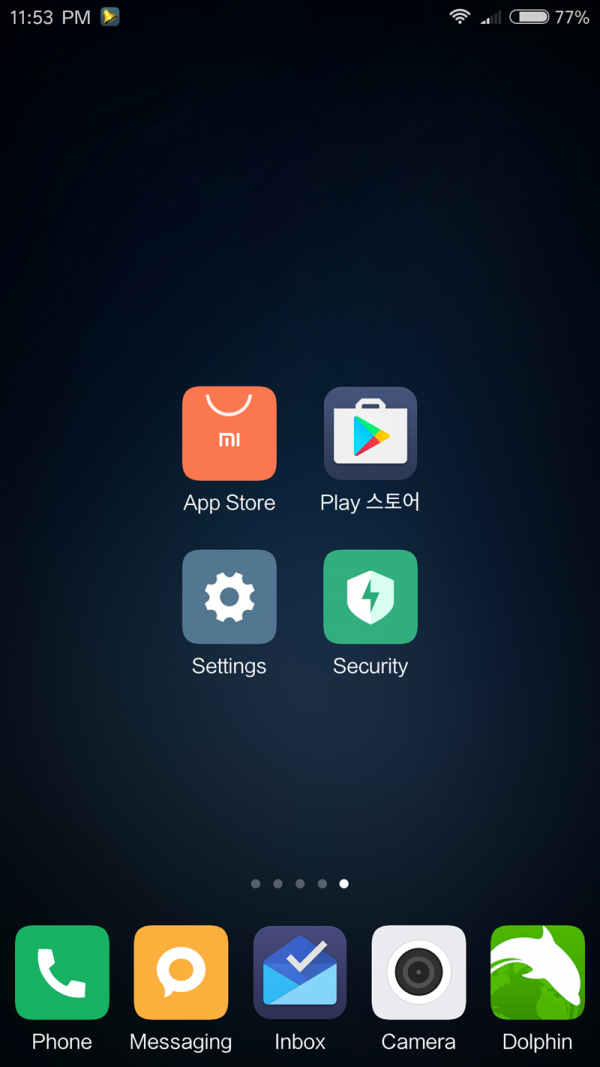This screenshot has height=1067, width=600.
Task: Open the Settings app
Action: (229, 596)
